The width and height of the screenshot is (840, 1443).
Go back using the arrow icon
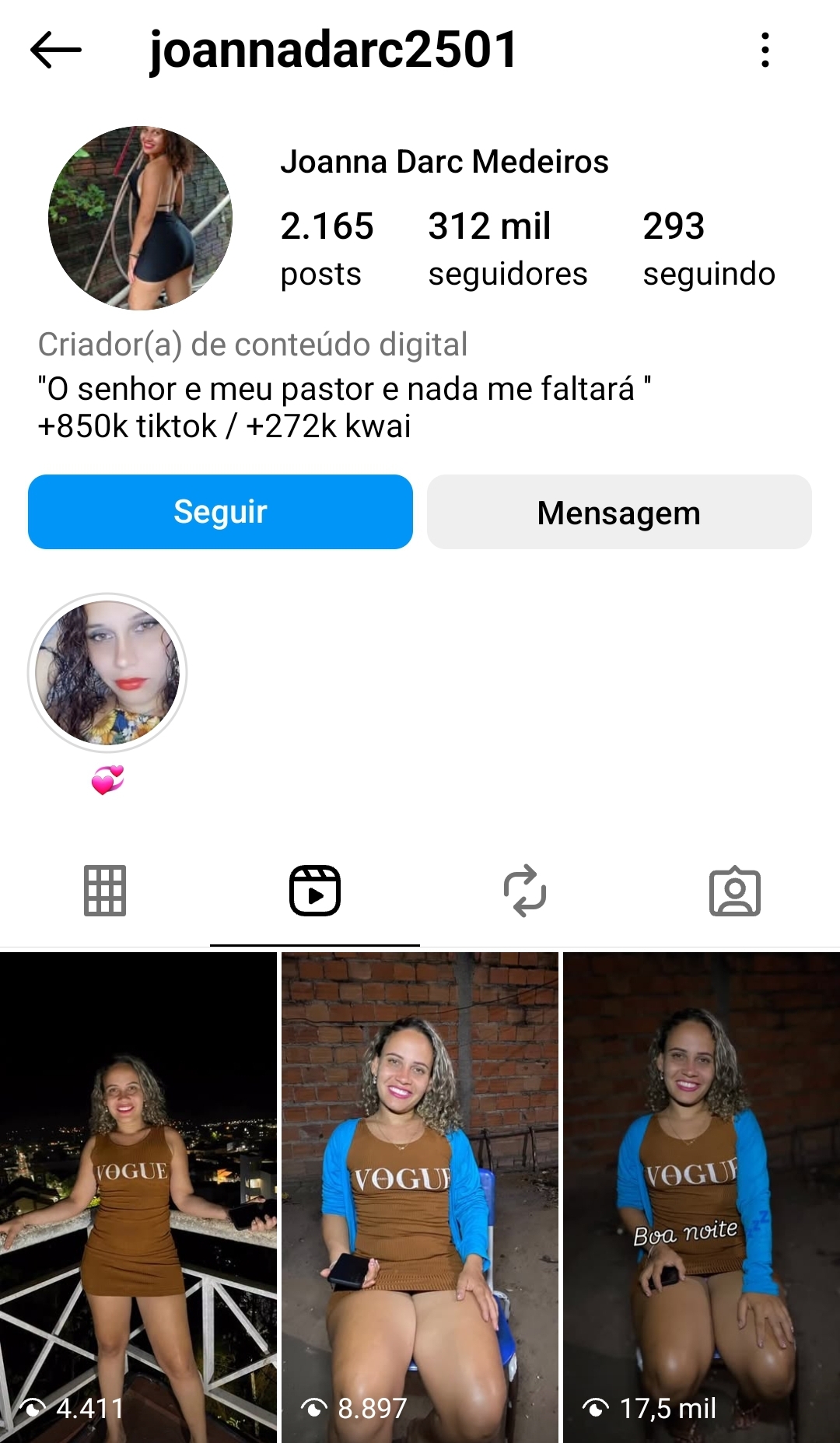pyautogui.click(x=55, y=51)
